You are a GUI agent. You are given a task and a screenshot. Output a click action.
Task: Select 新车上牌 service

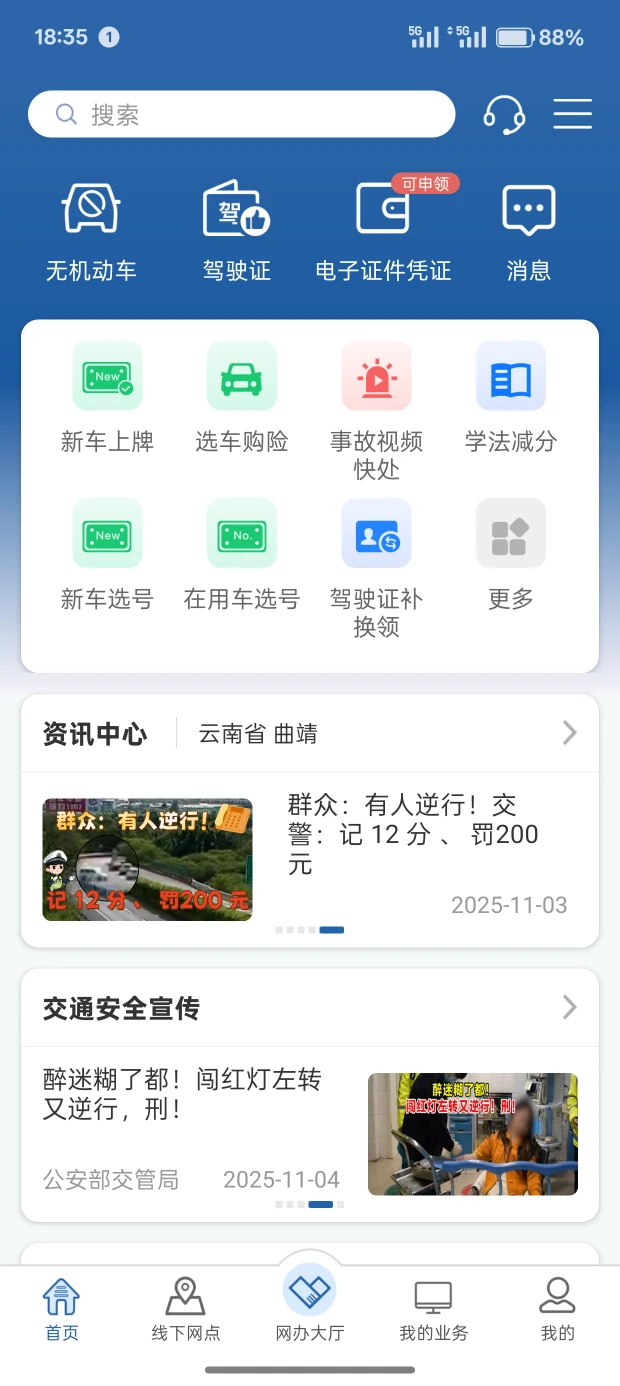(107, 396)
